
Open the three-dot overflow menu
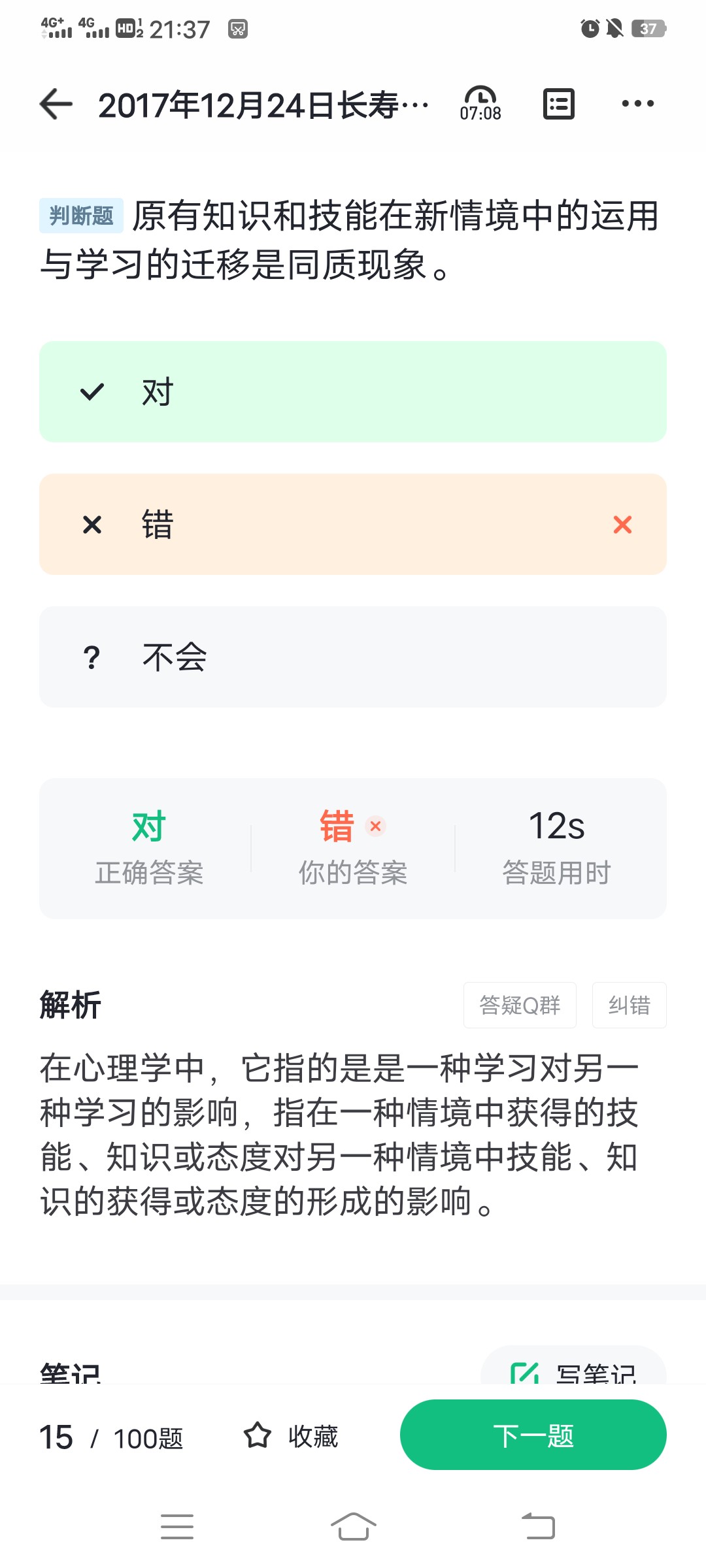coord(637,104)
